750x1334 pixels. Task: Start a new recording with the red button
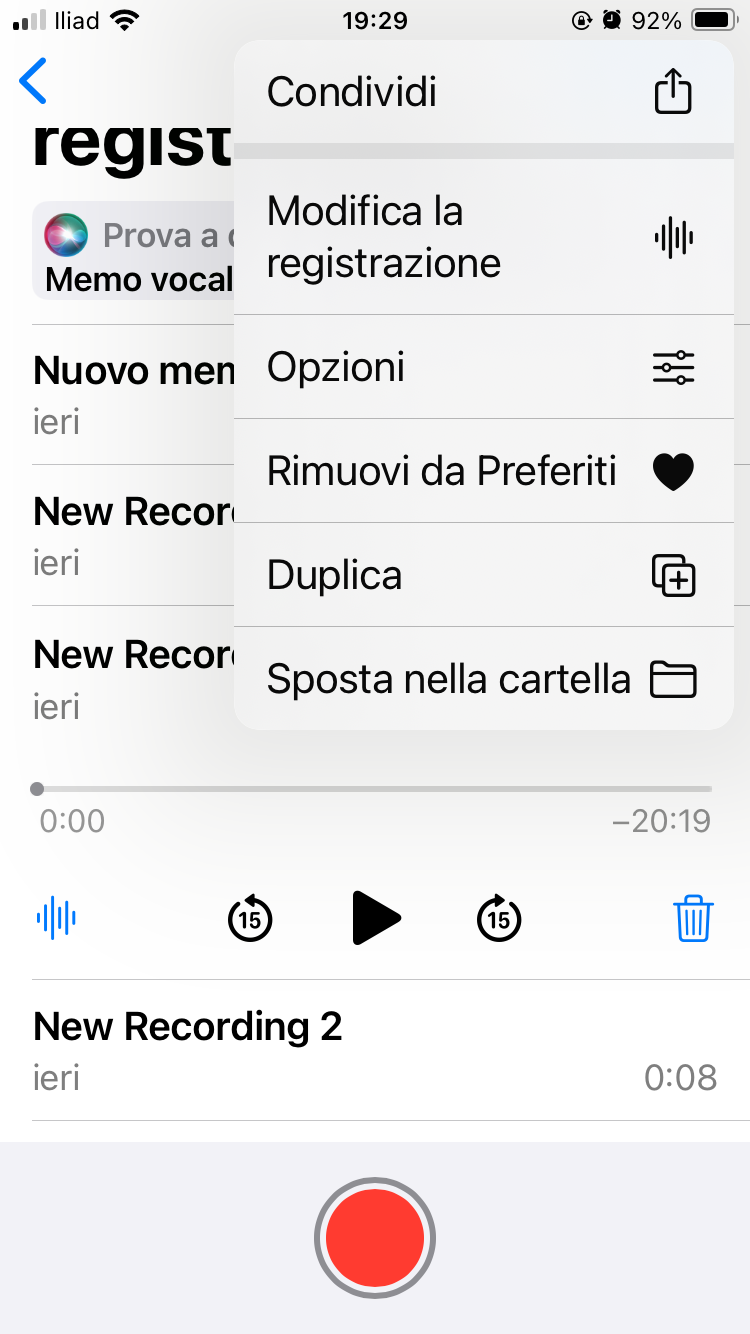pos(375,1238)
